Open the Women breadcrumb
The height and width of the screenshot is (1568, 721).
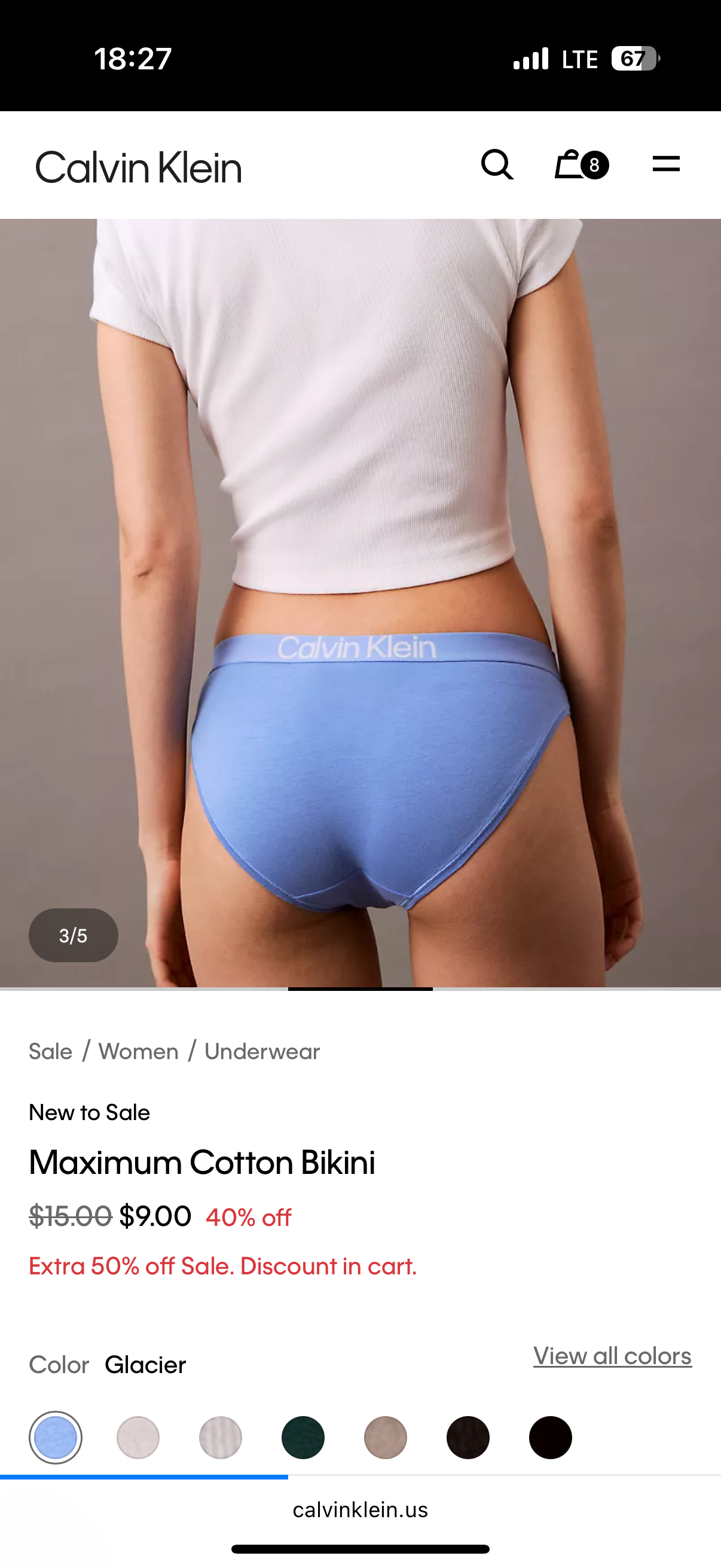point(138,1051)
